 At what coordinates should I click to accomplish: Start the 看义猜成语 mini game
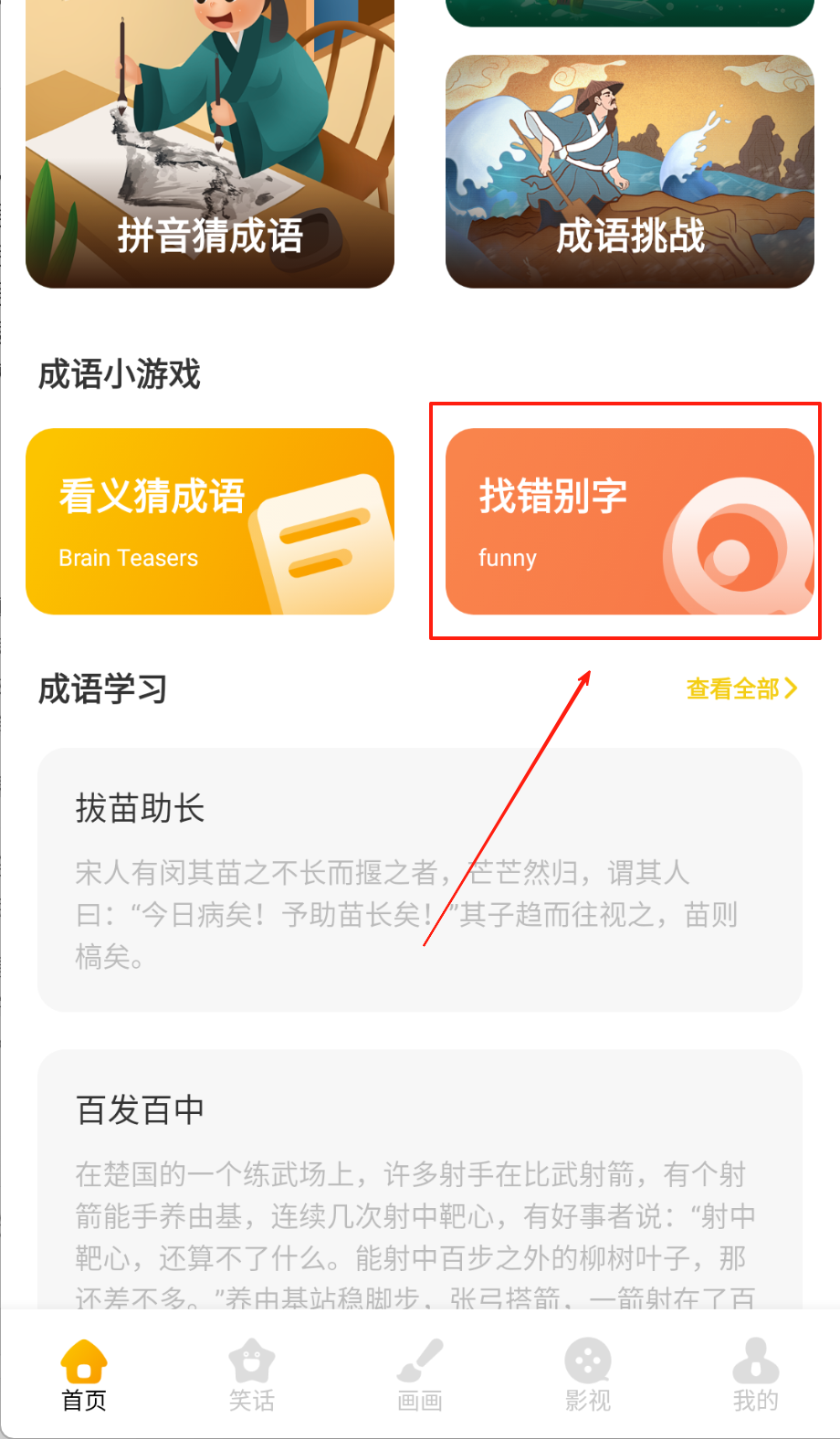tap(210, 521)
